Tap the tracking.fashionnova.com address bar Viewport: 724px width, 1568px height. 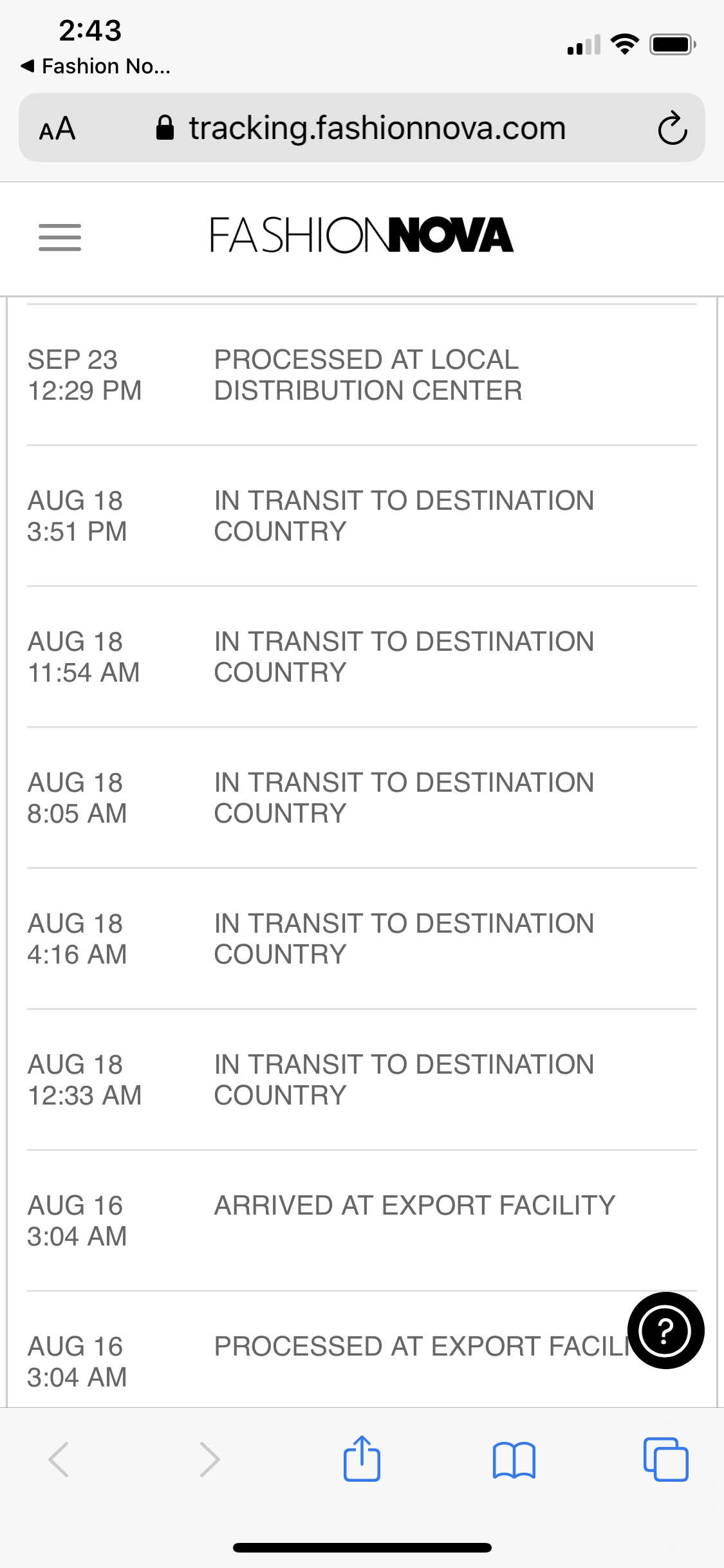(362, 127)
